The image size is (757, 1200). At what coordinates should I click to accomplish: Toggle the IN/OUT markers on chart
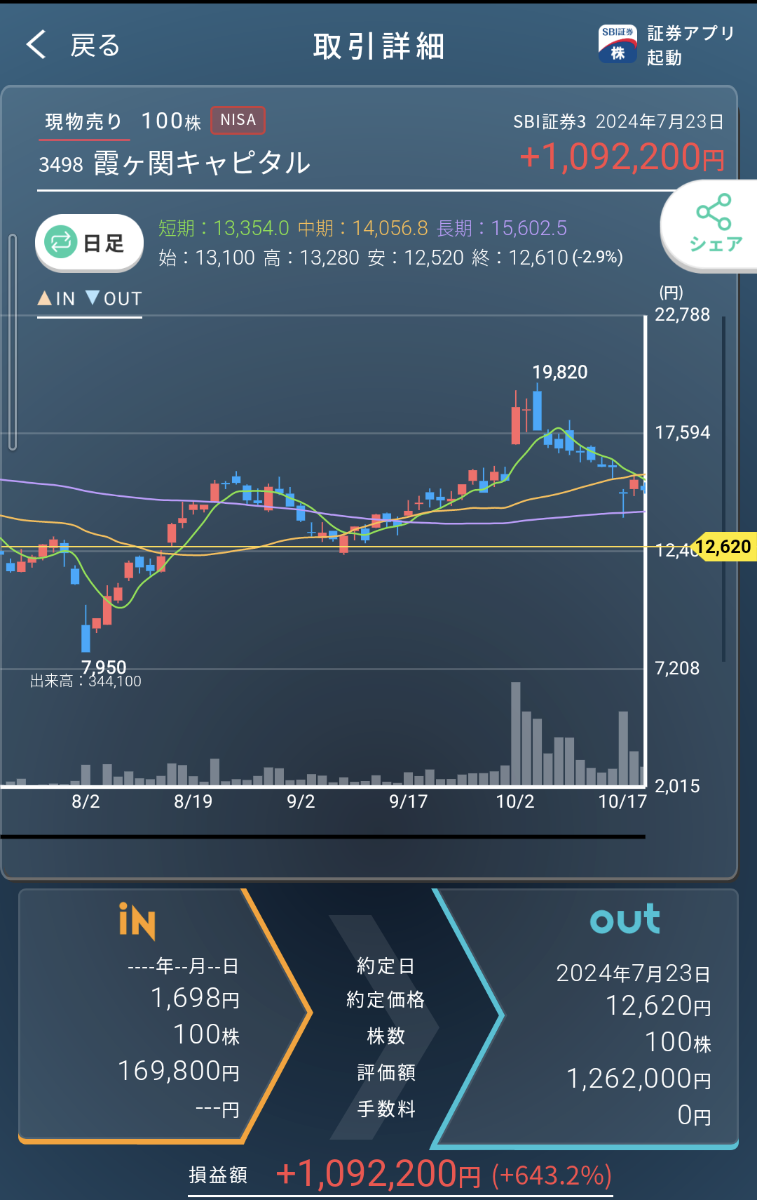tap(90, 298)
